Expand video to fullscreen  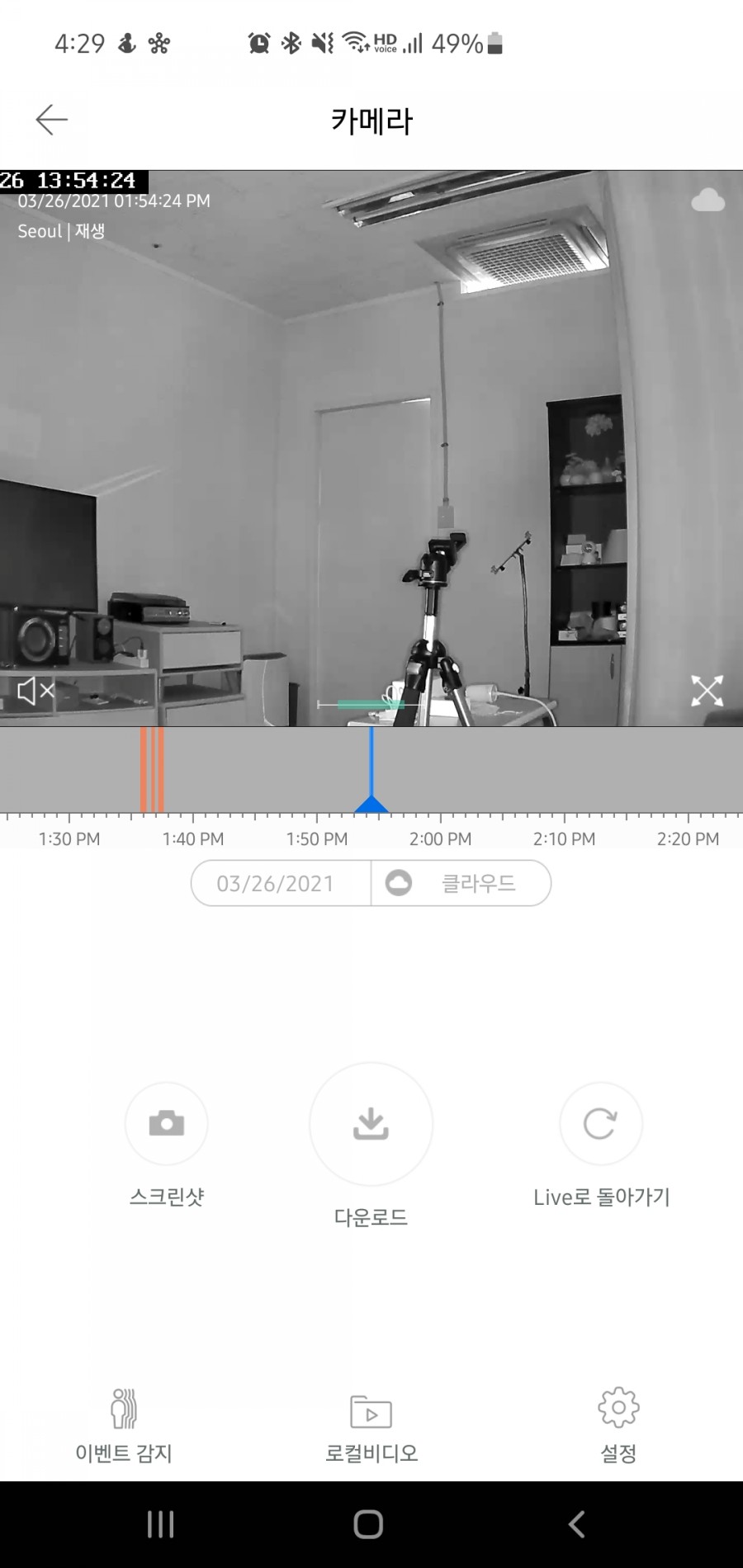pyautogui.click(x=707, y=691)
